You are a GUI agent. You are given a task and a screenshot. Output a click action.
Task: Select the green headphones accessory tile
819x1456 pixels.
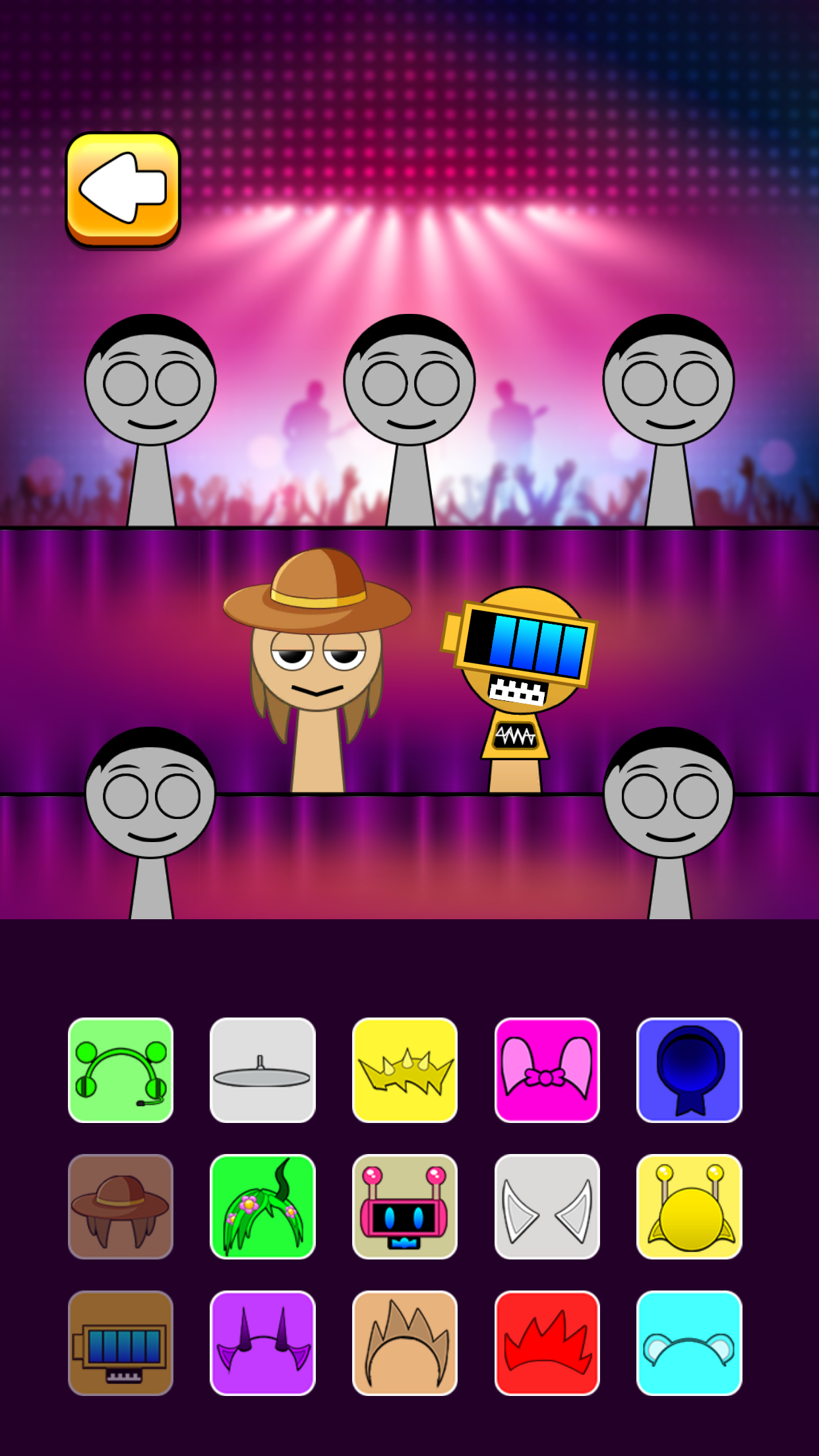pyautogui.click(x=121, y=1070)
